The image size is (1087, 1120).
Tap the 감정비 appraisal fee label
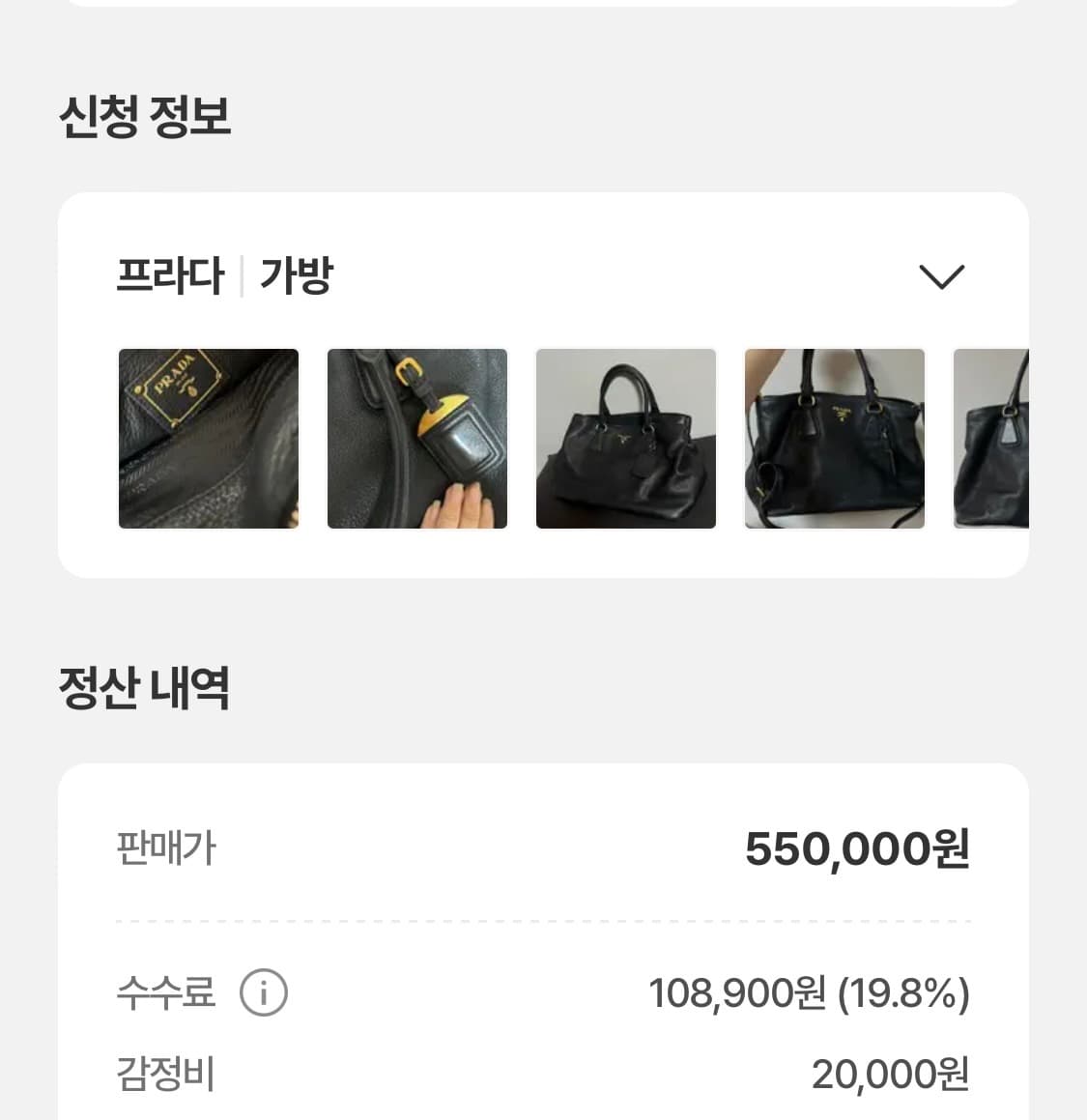[x=165, y=1075]
